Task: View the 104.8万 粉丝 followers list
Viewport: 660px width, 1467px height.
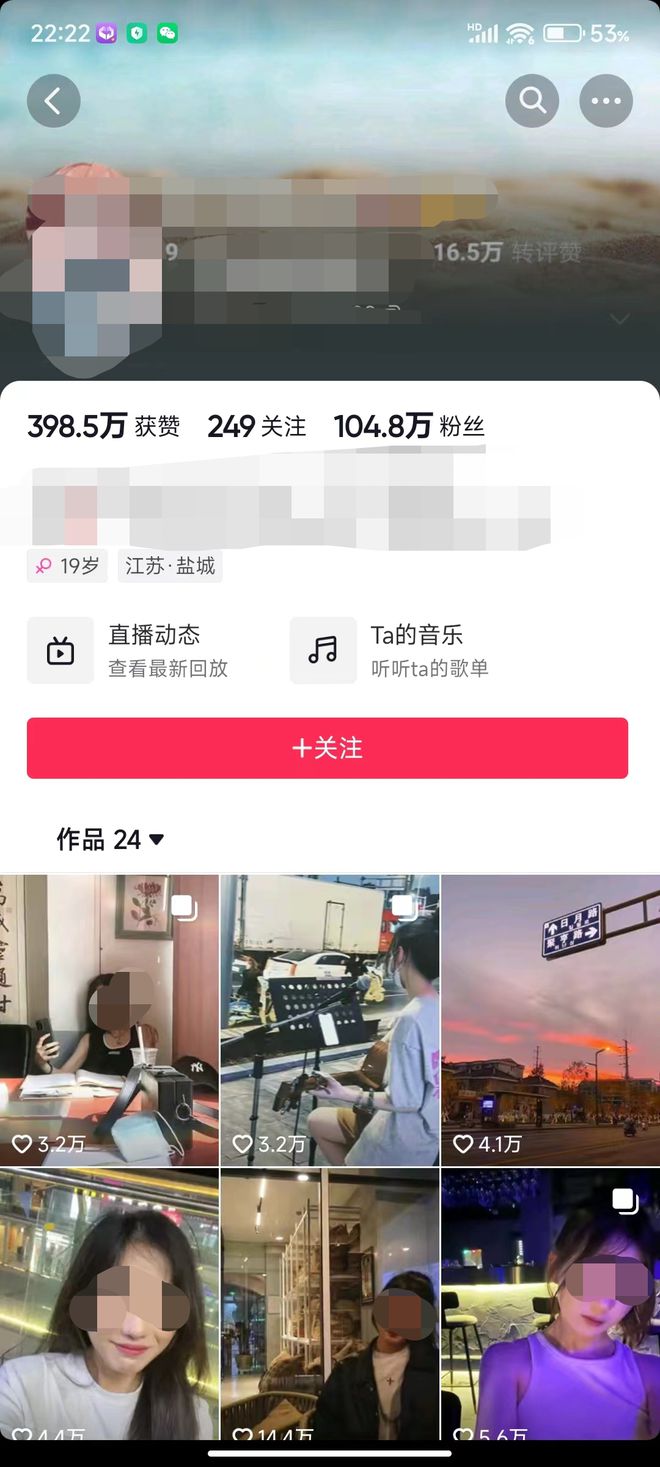Action: (408, 427)
